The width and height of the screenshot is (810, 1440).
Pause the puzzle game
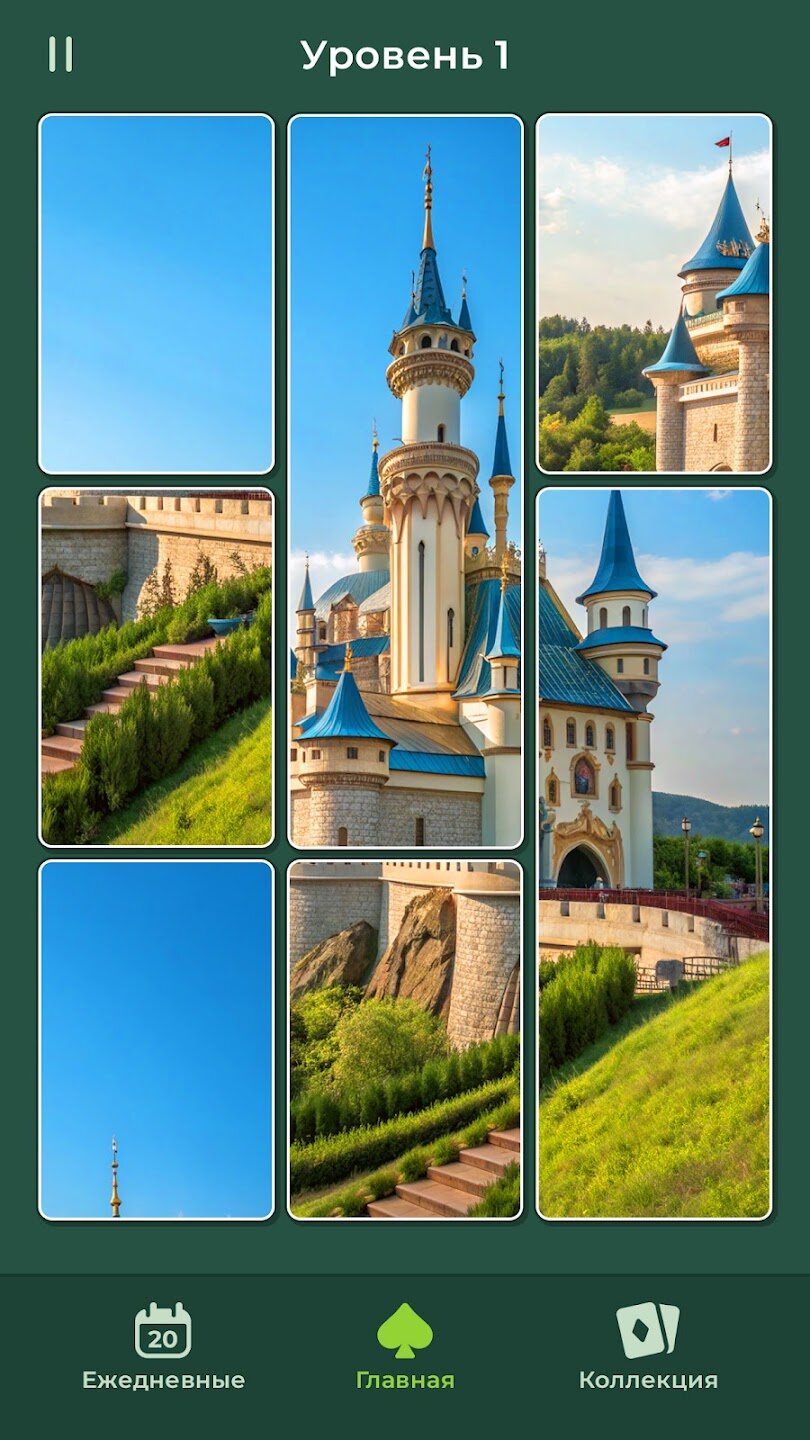[x=60, y=54]
